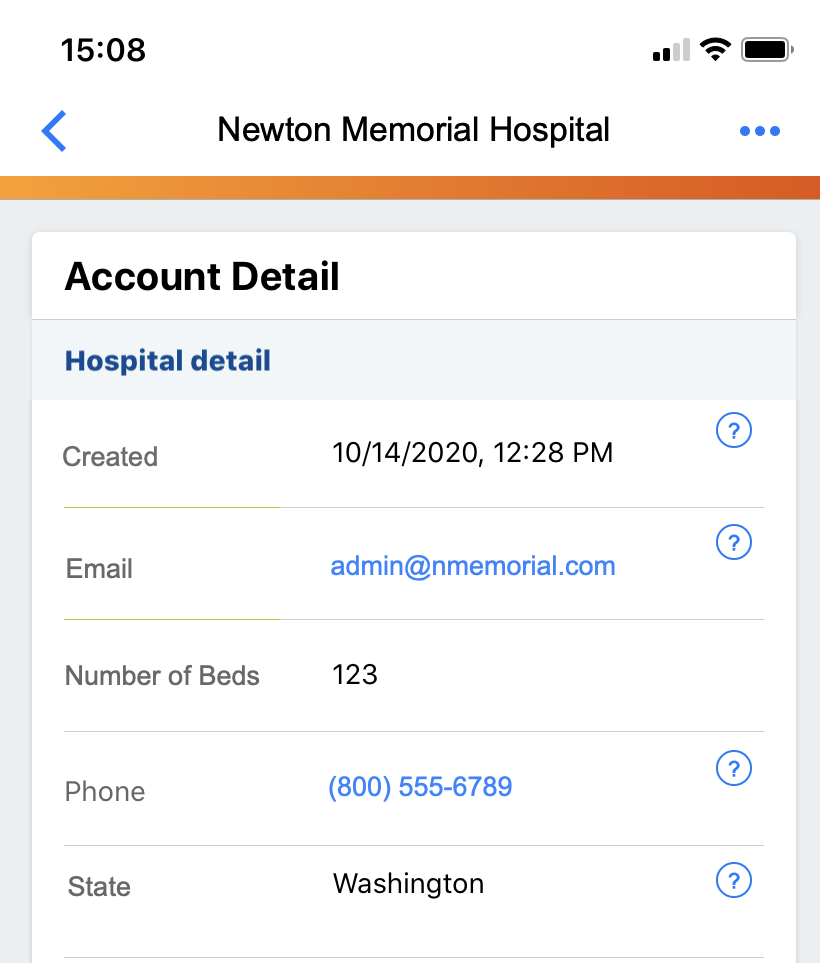
Task: Open help icon for Phone field
Action: click(x=734, y=769)
